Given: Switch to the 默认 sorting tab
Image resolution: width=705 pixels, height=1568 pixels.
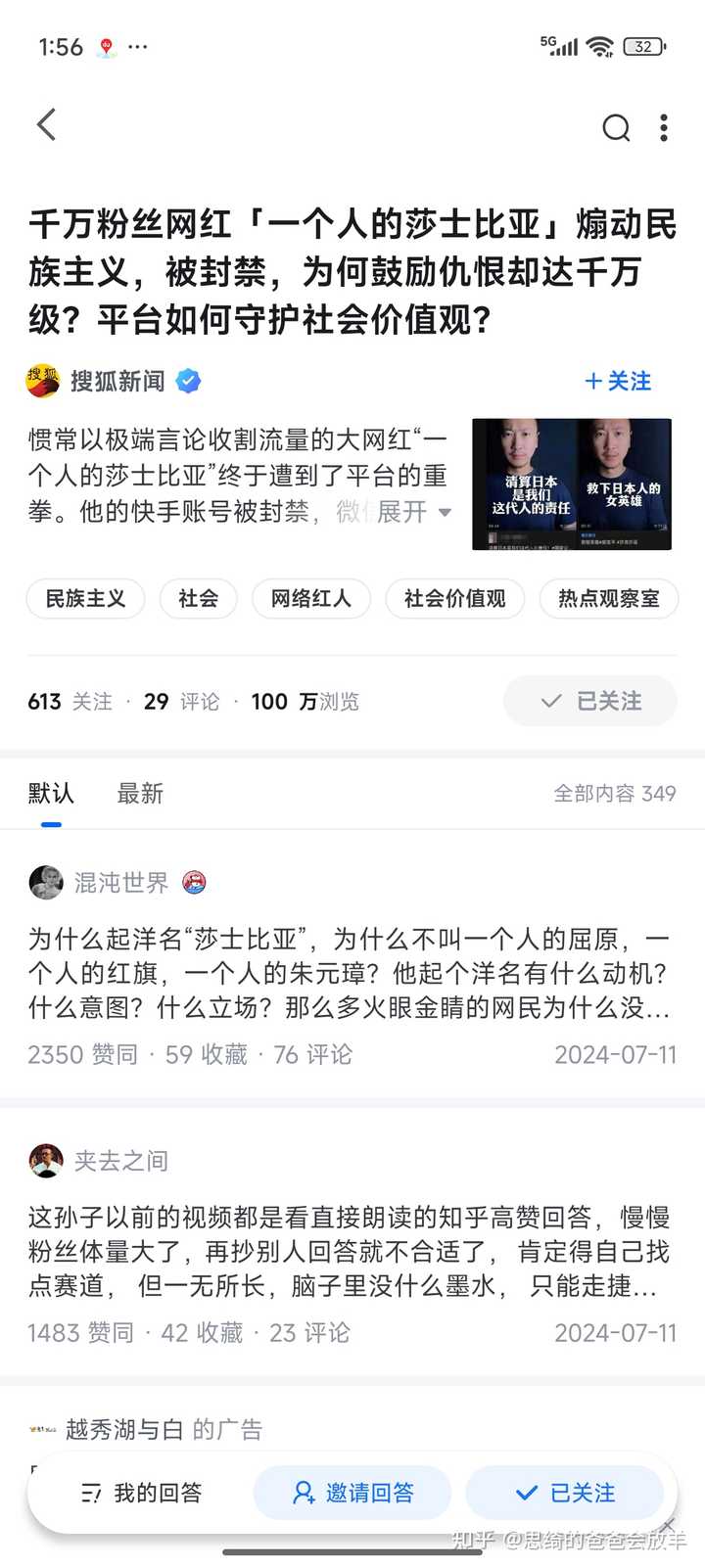Looking at the screenshot, I should pos(51,793).
